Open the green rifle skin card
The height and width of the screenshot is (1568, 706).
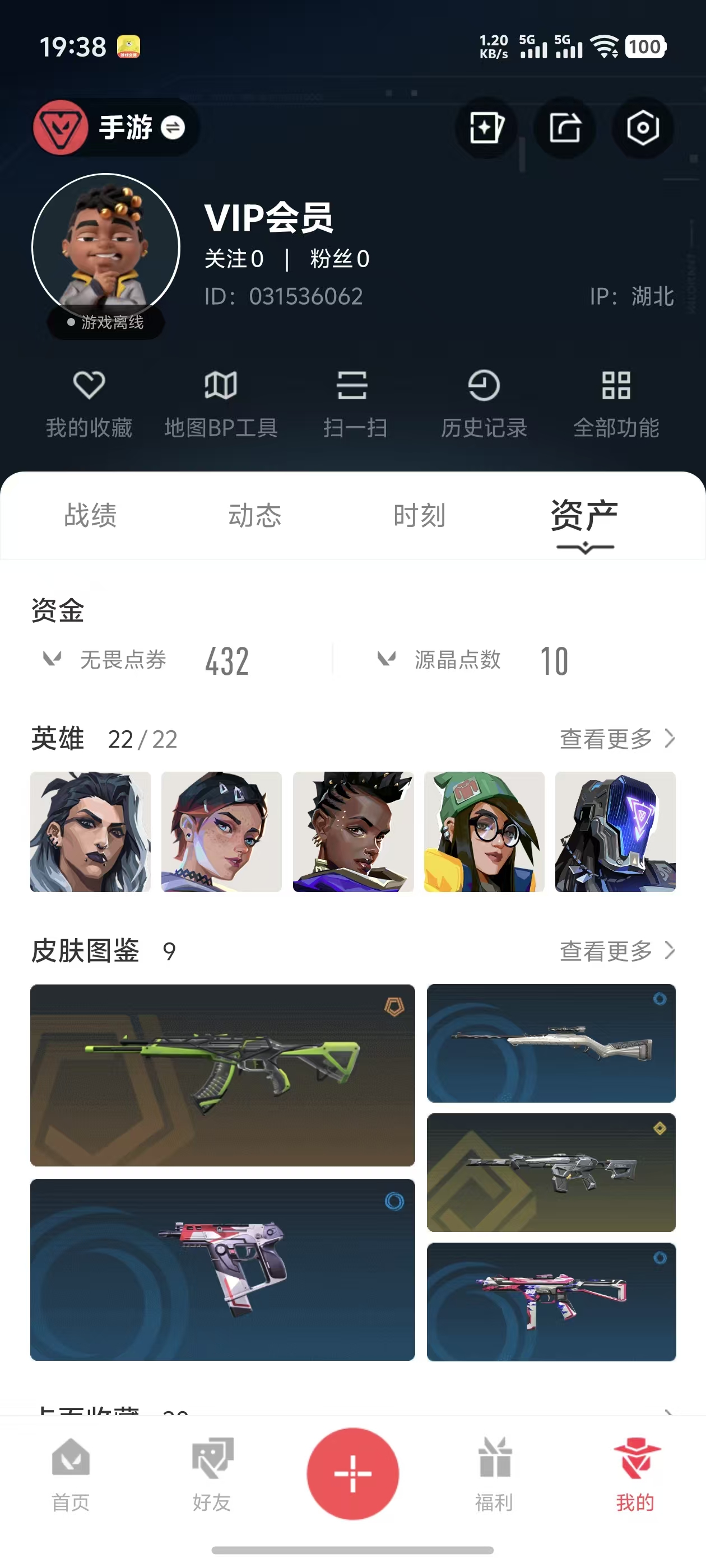pyautogui.click(x=222, y=1075)
